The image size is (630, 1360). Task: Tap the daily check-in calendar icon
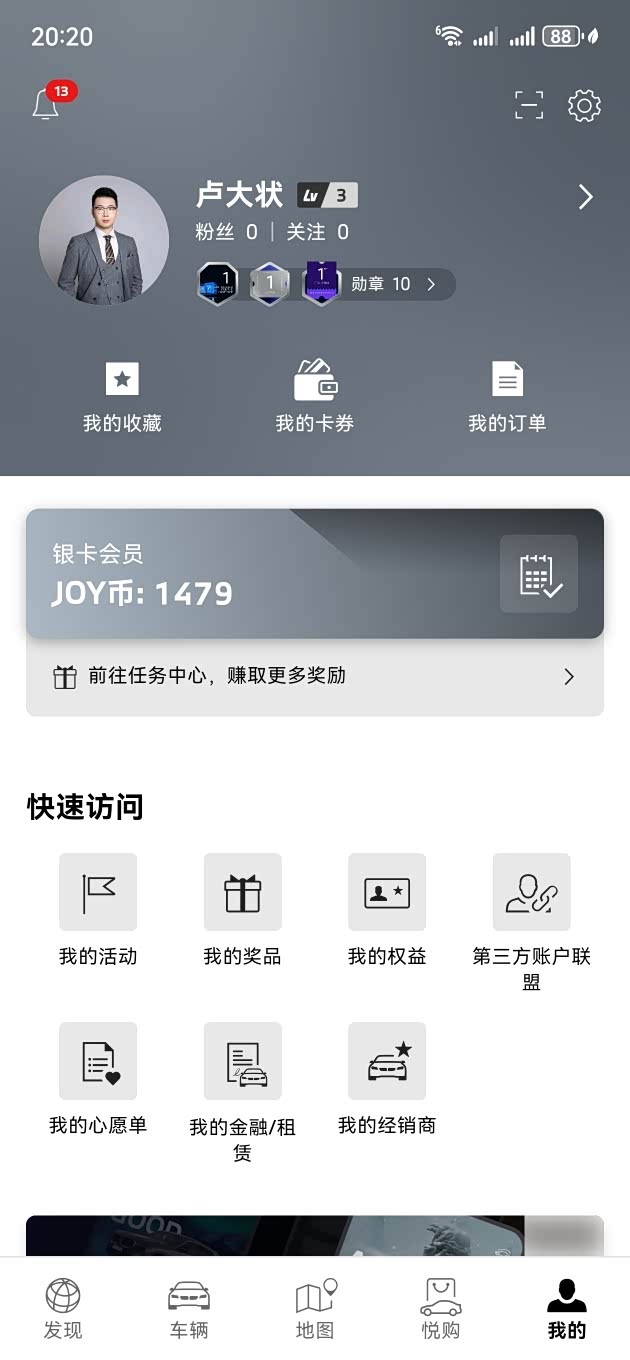[539, 574]
